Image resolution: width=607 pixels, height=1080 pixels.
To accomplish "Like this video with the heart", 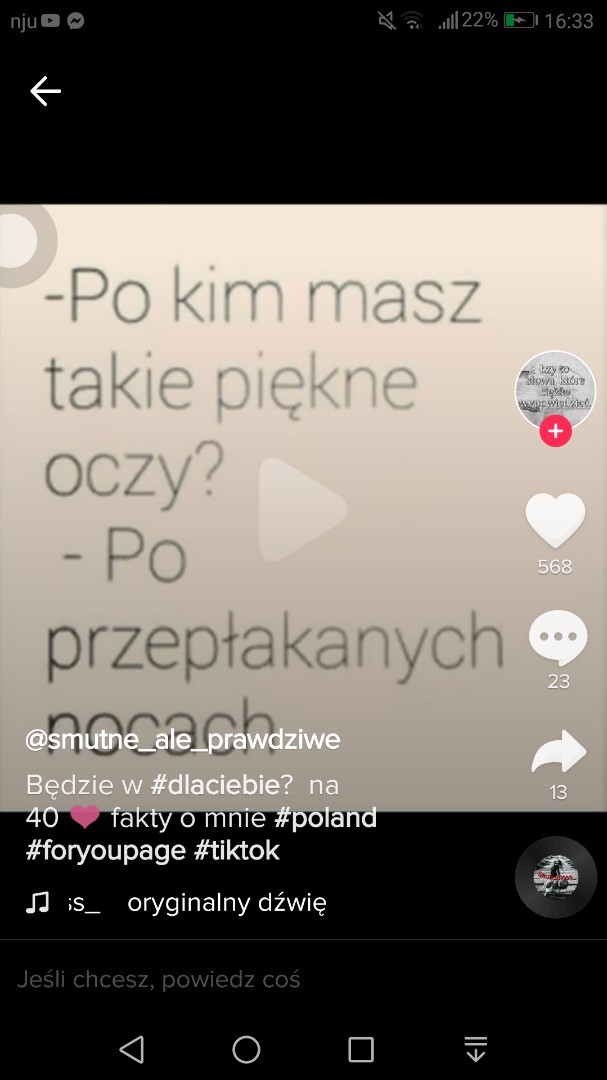I will pos(555,521).
